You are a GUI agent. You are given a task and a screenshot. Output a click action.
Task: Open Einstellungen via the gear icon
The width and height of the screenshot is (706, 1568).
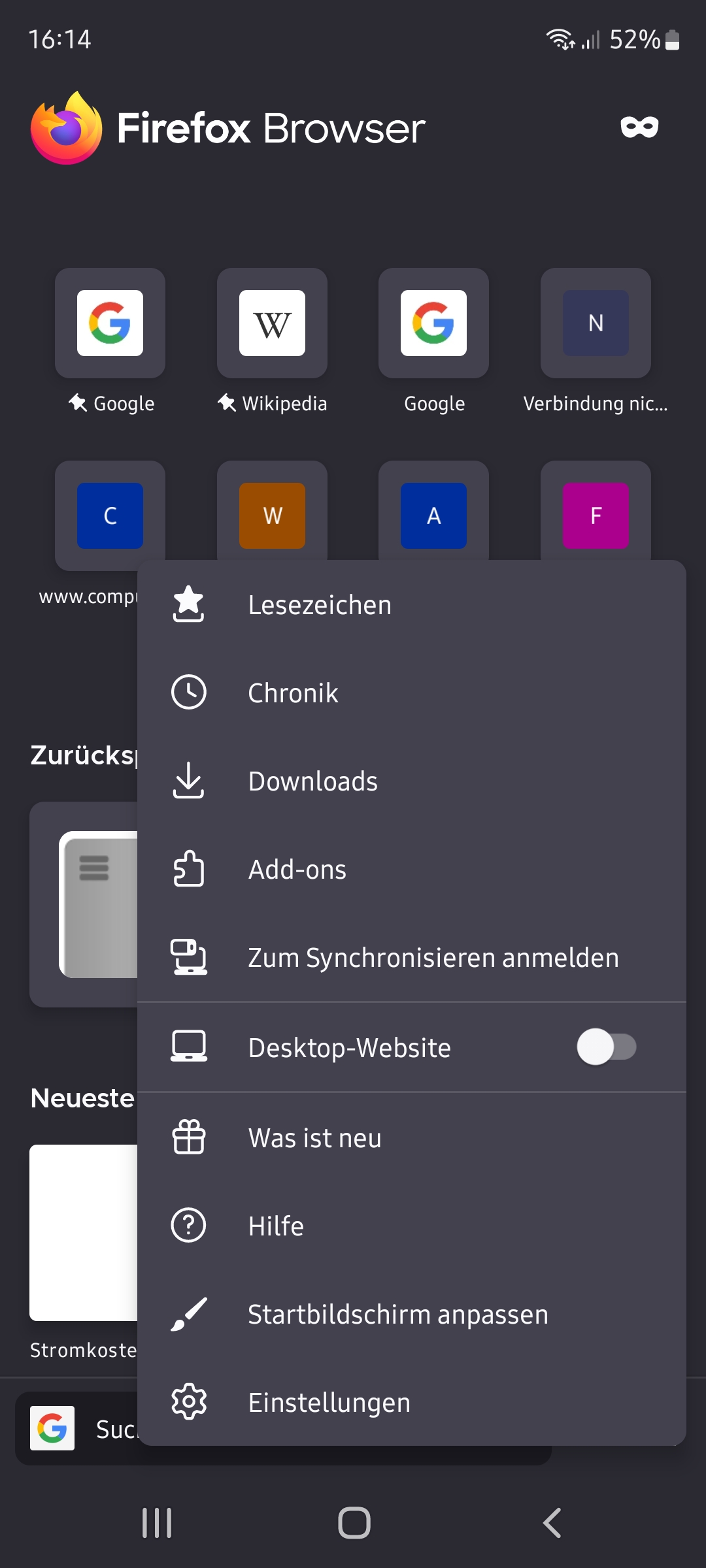pyautogui.click(x=188, y=1401)
